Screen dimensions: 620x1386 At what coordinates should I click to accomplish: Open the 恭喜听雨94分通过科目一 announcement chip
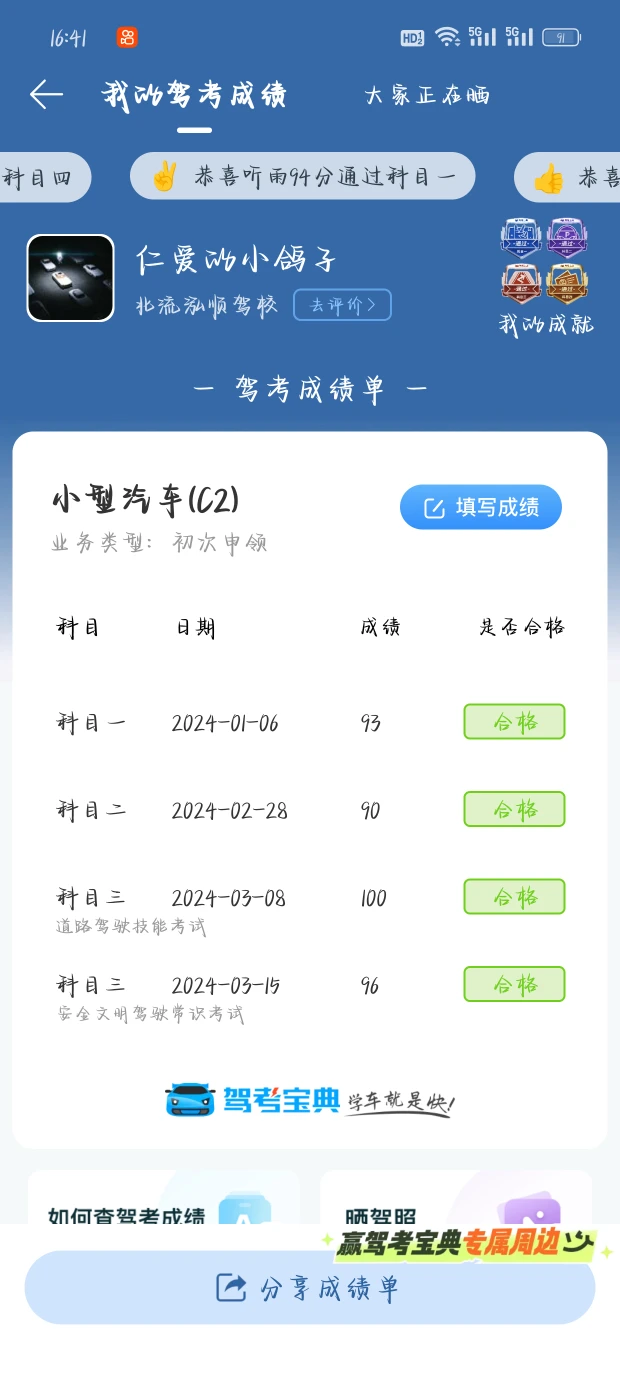pyautogui.click(x=303, y=177)
